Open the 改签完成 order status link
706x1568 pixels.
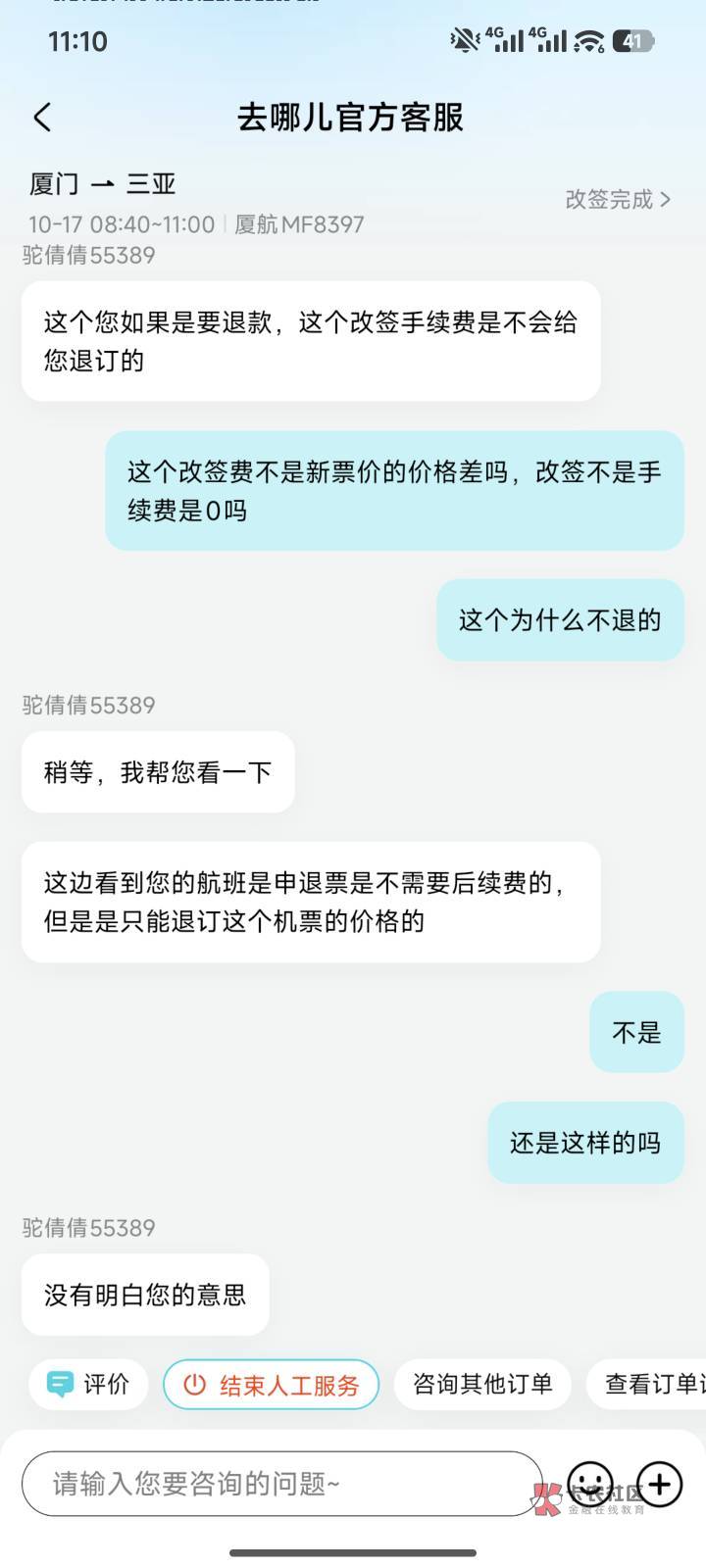pyautogui.click(x=618, y=199)
